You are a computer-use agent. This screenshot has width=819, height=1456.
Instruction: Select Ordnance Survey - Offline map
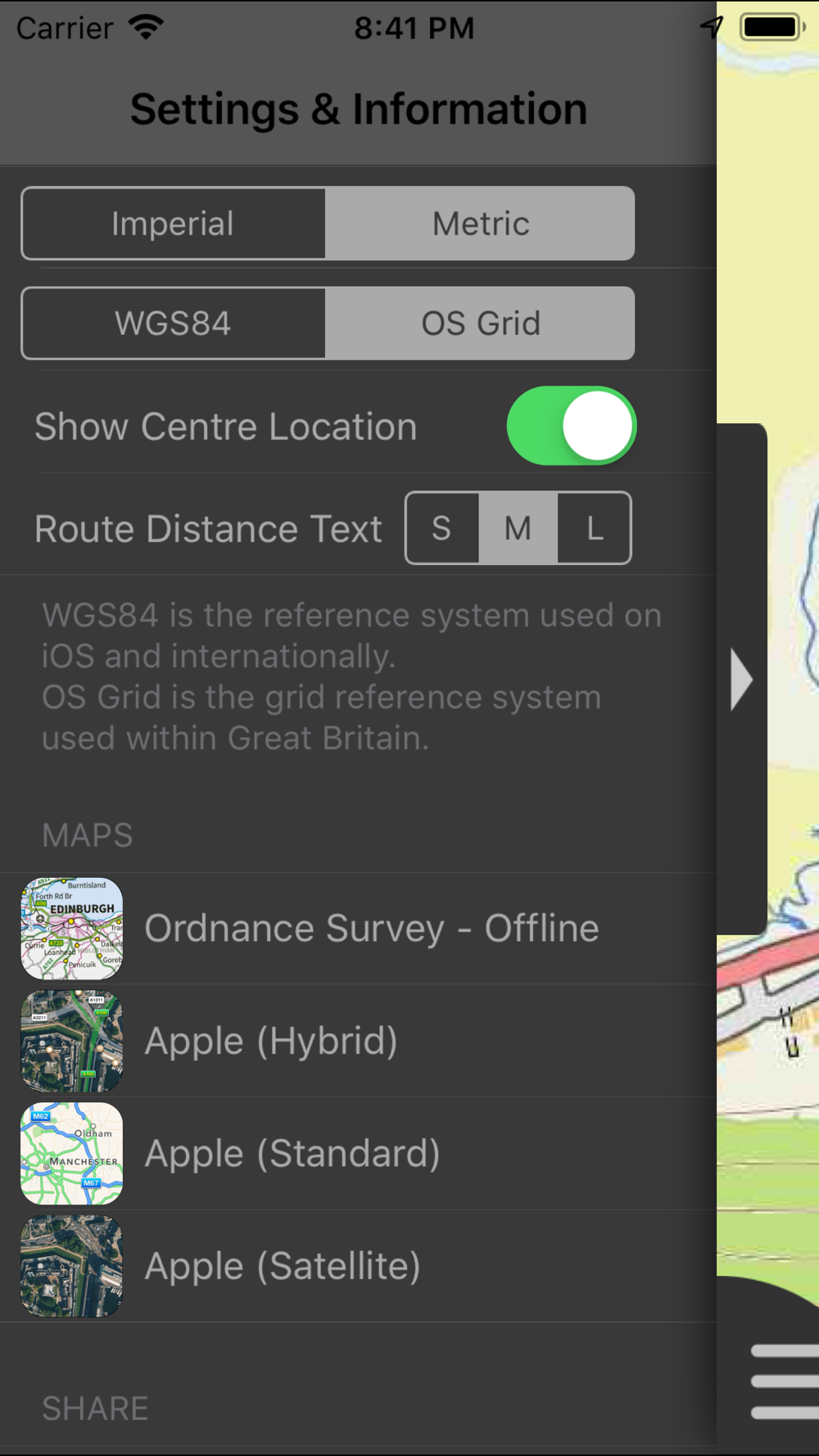[x=358, y=929]
